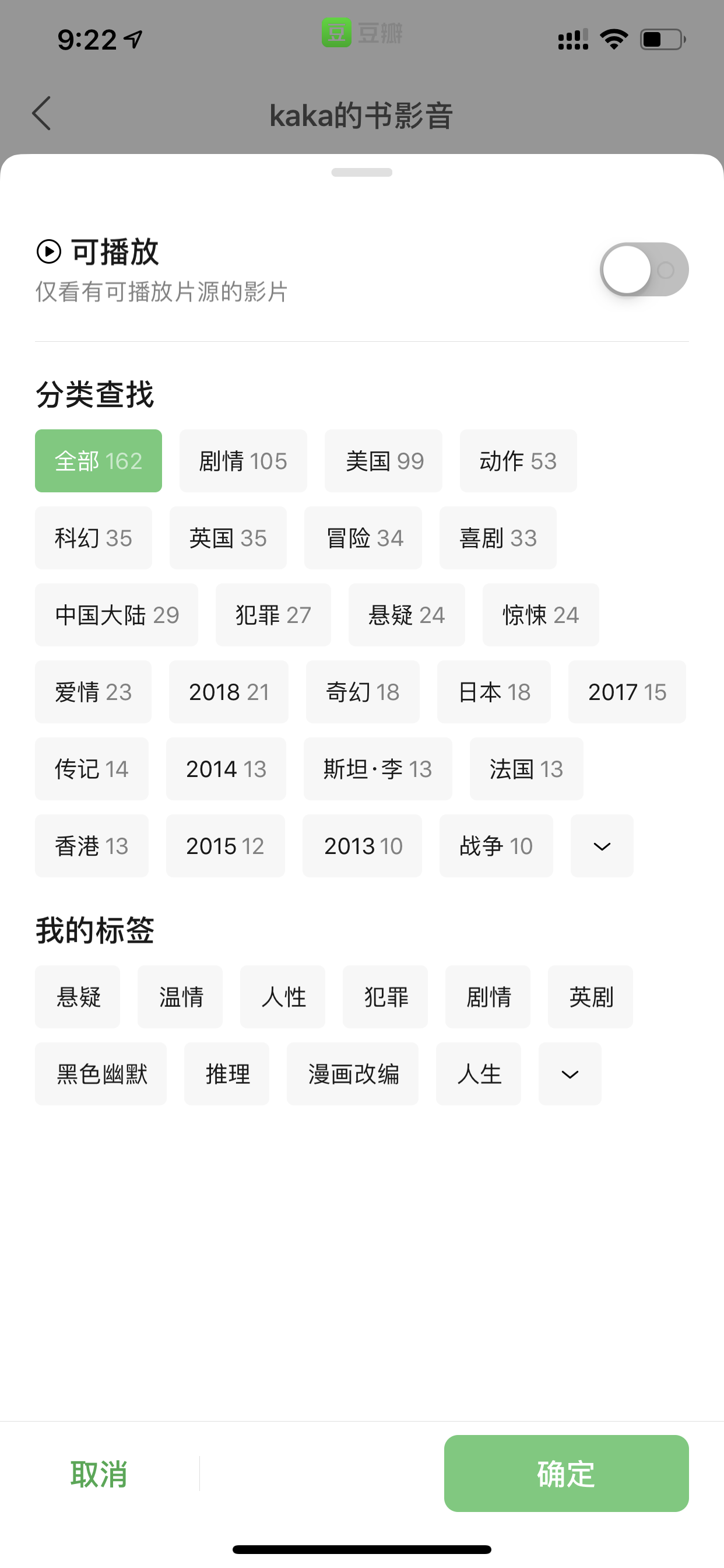
Task: Select the 英剧 tag
Action: click(591, 997)
